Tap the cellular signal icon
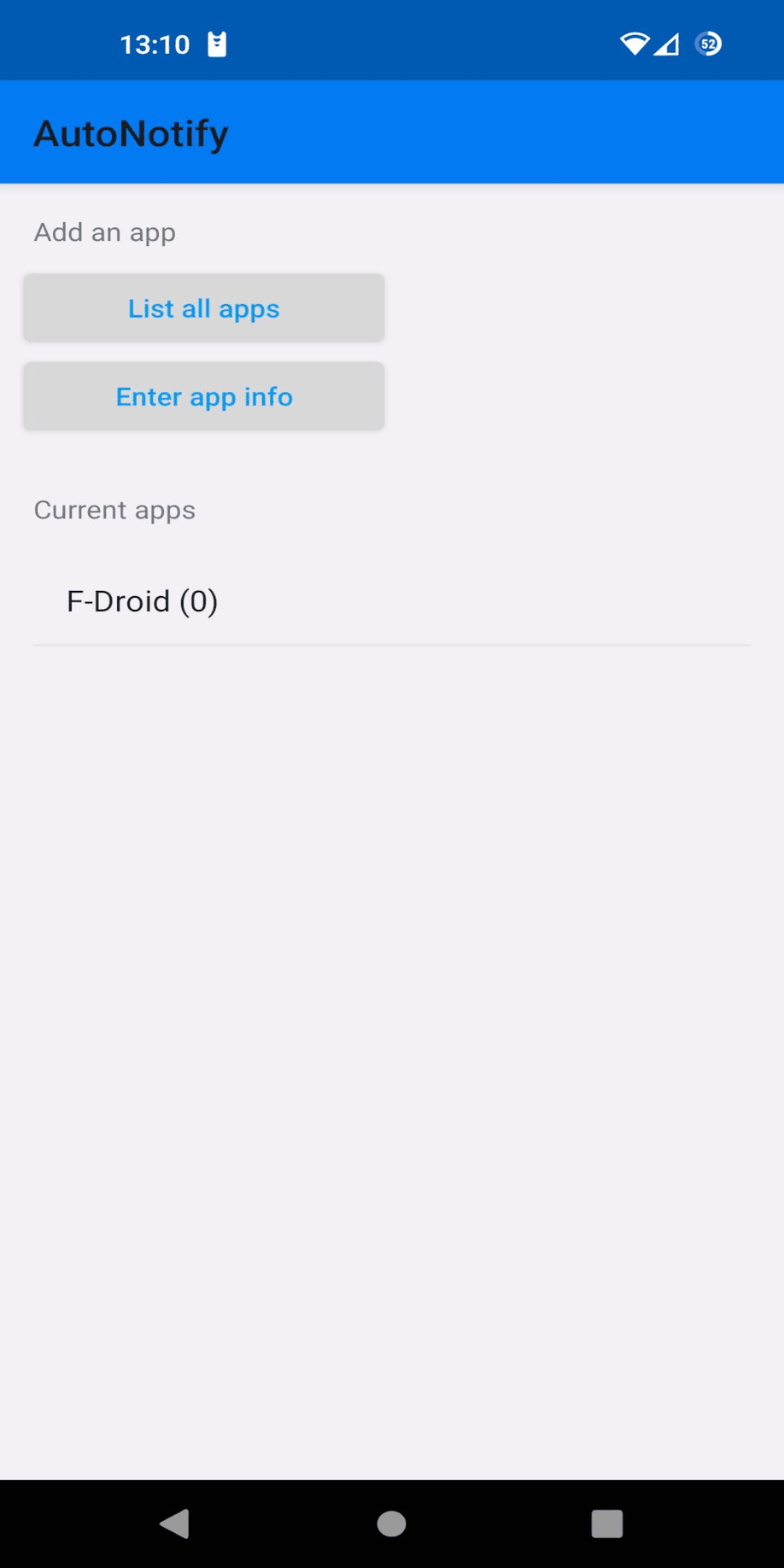Screen dimensions: 784x1568 (x=668, y=44)
